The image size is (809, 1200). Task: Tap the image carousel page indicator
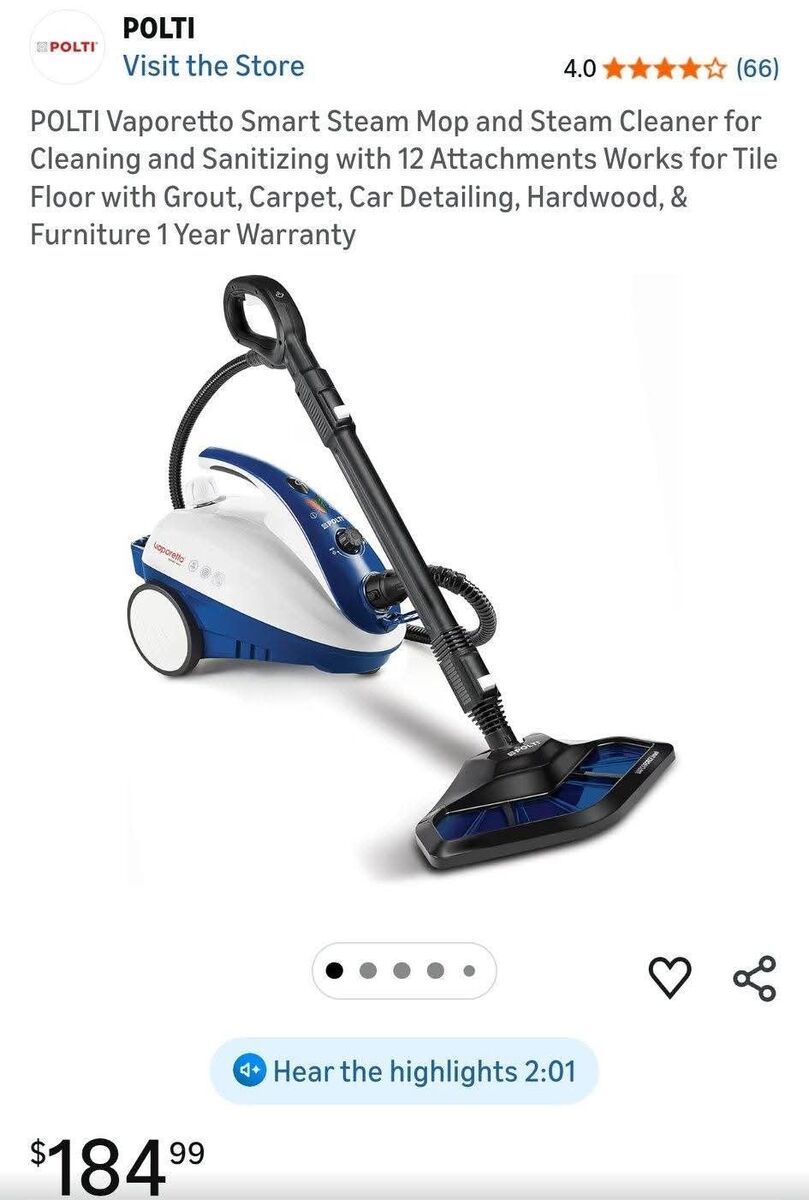(x=403, y=970)
